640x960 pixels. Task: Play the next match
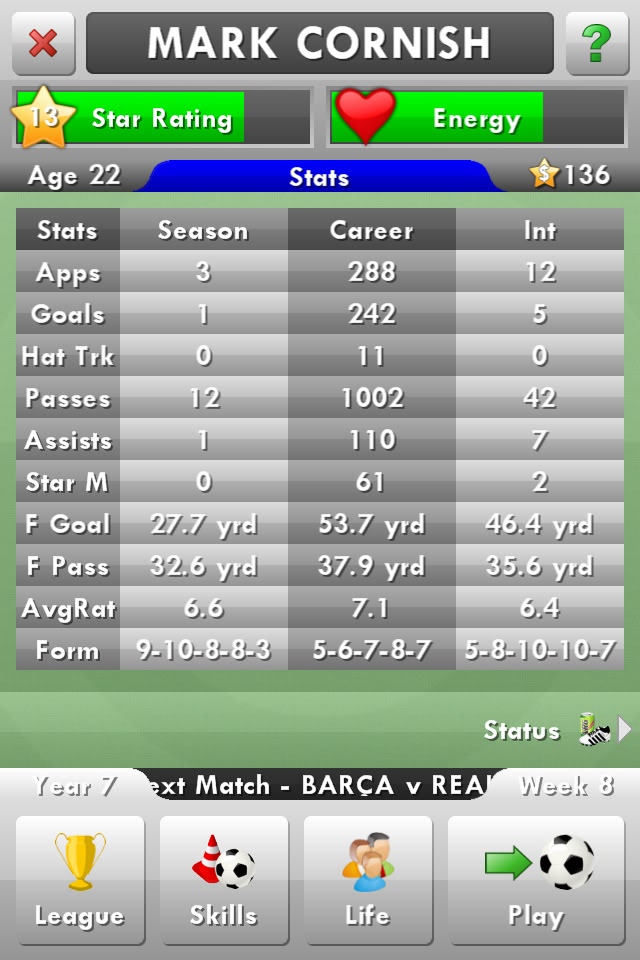[x=536, y=880]
